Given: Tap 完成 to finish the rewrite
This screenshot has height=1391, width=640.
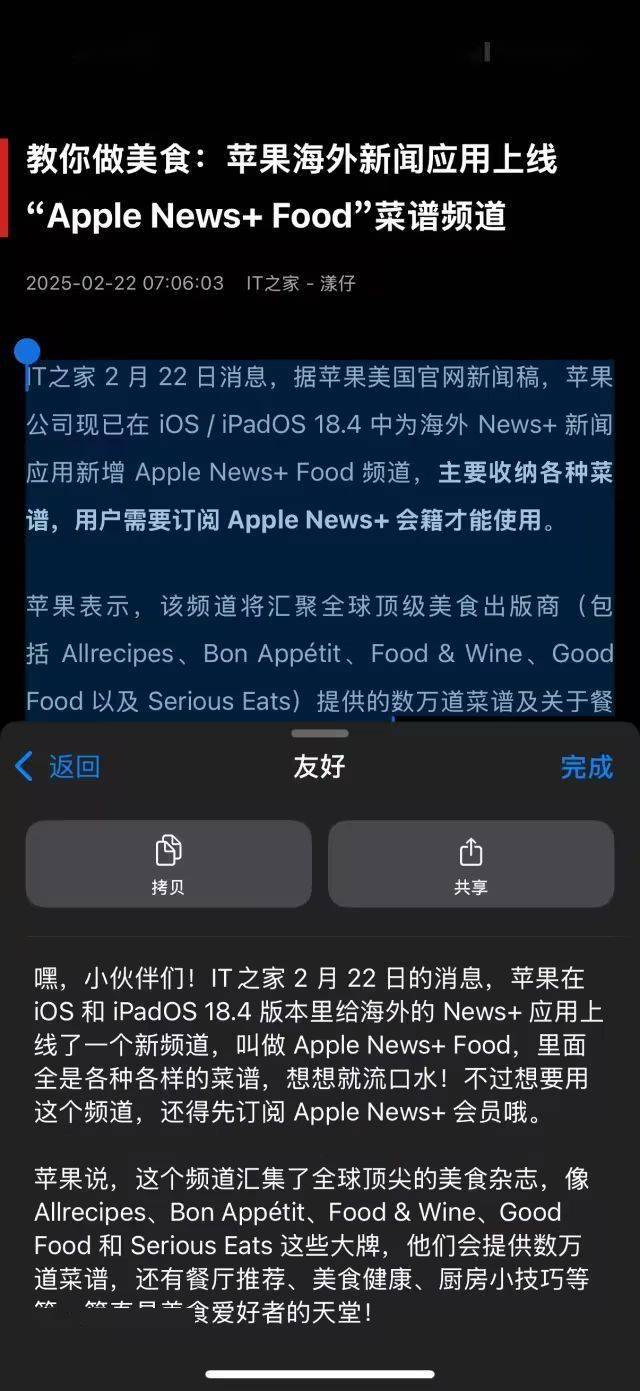Looking at the screenshot, I should [586, 767].
